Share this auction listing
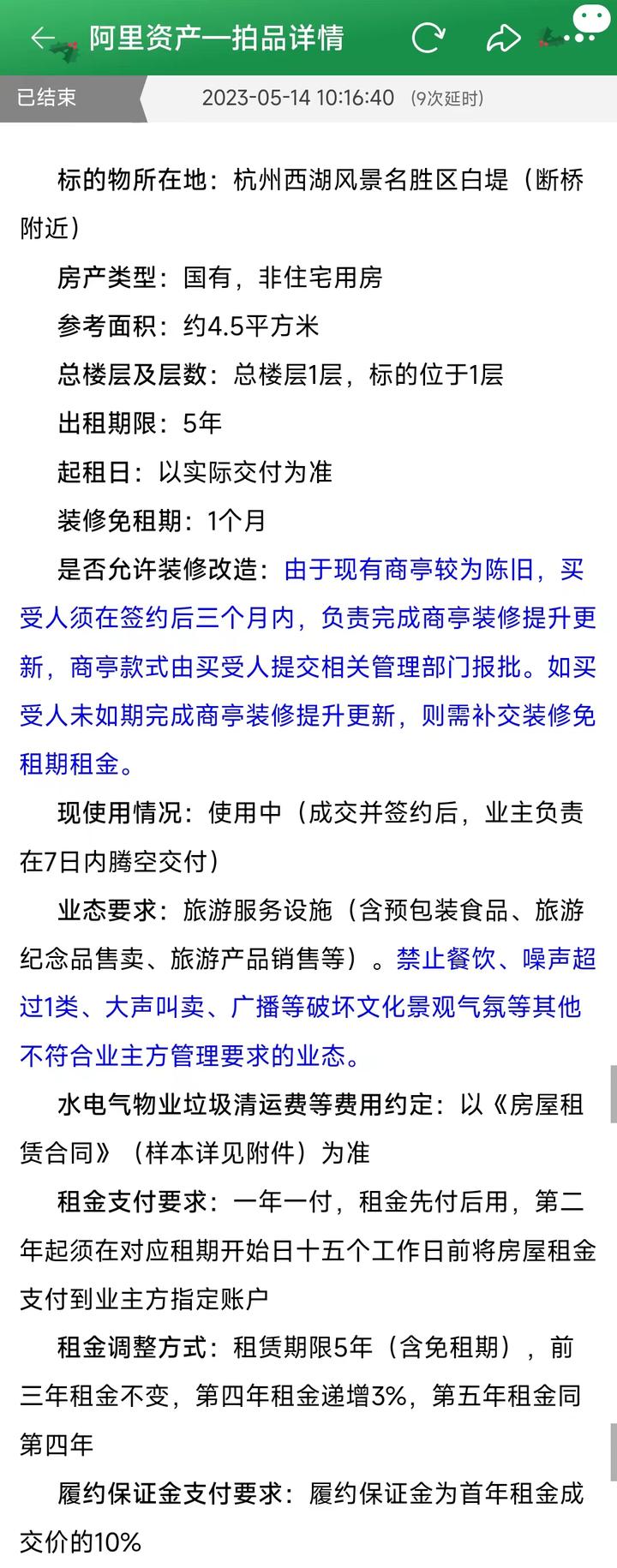 pyautogui.click(x=503, y=38)
